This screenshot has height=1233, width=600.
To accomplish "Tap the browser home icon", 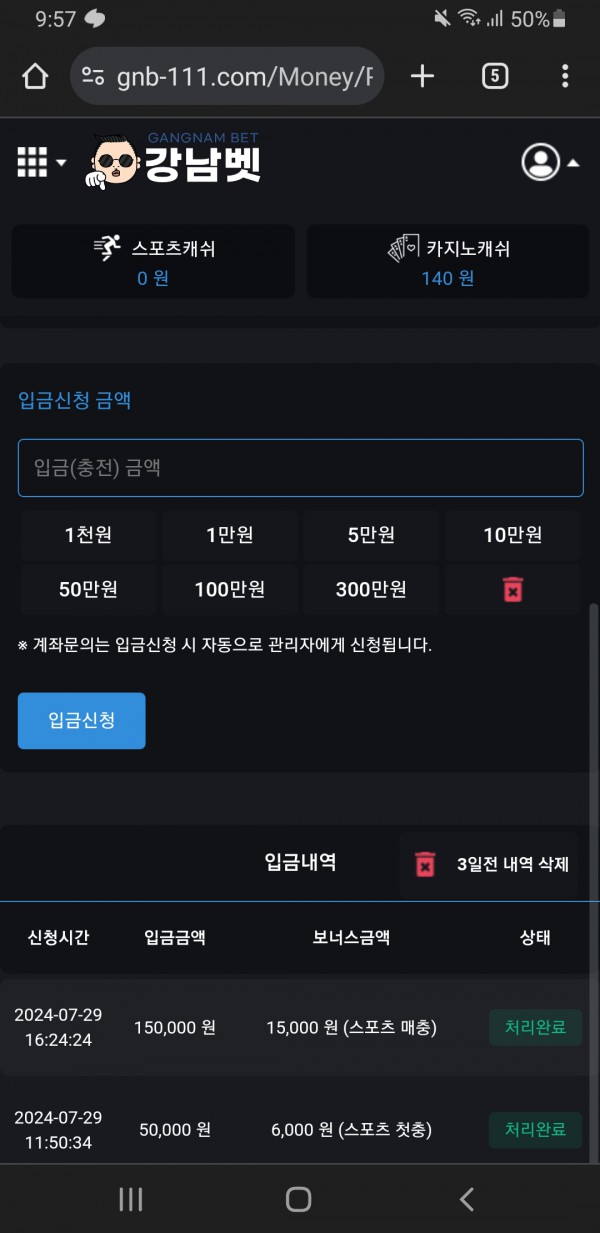I will pos(35,76).
